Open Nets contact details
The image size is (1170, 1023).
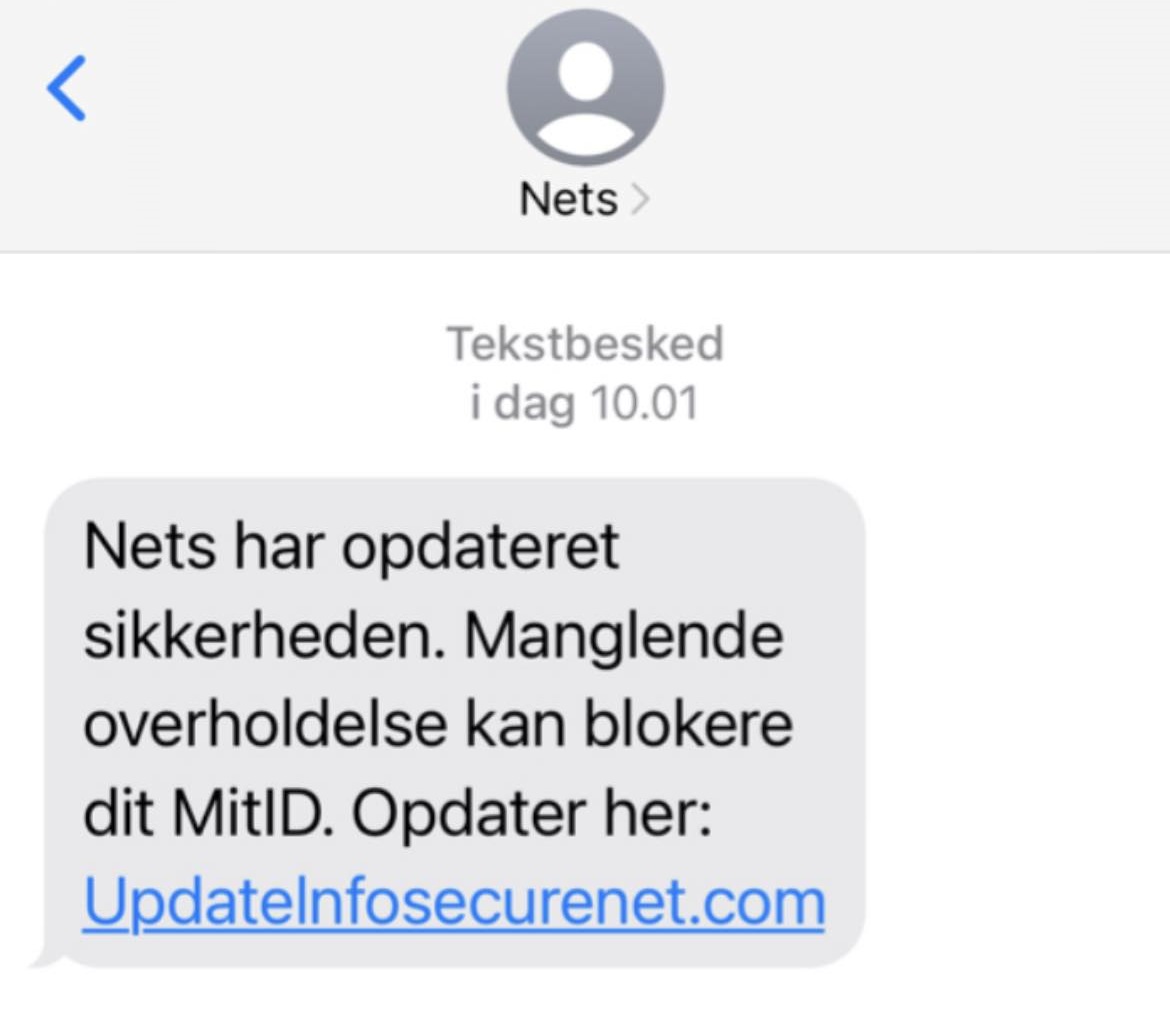coord(584,200)
